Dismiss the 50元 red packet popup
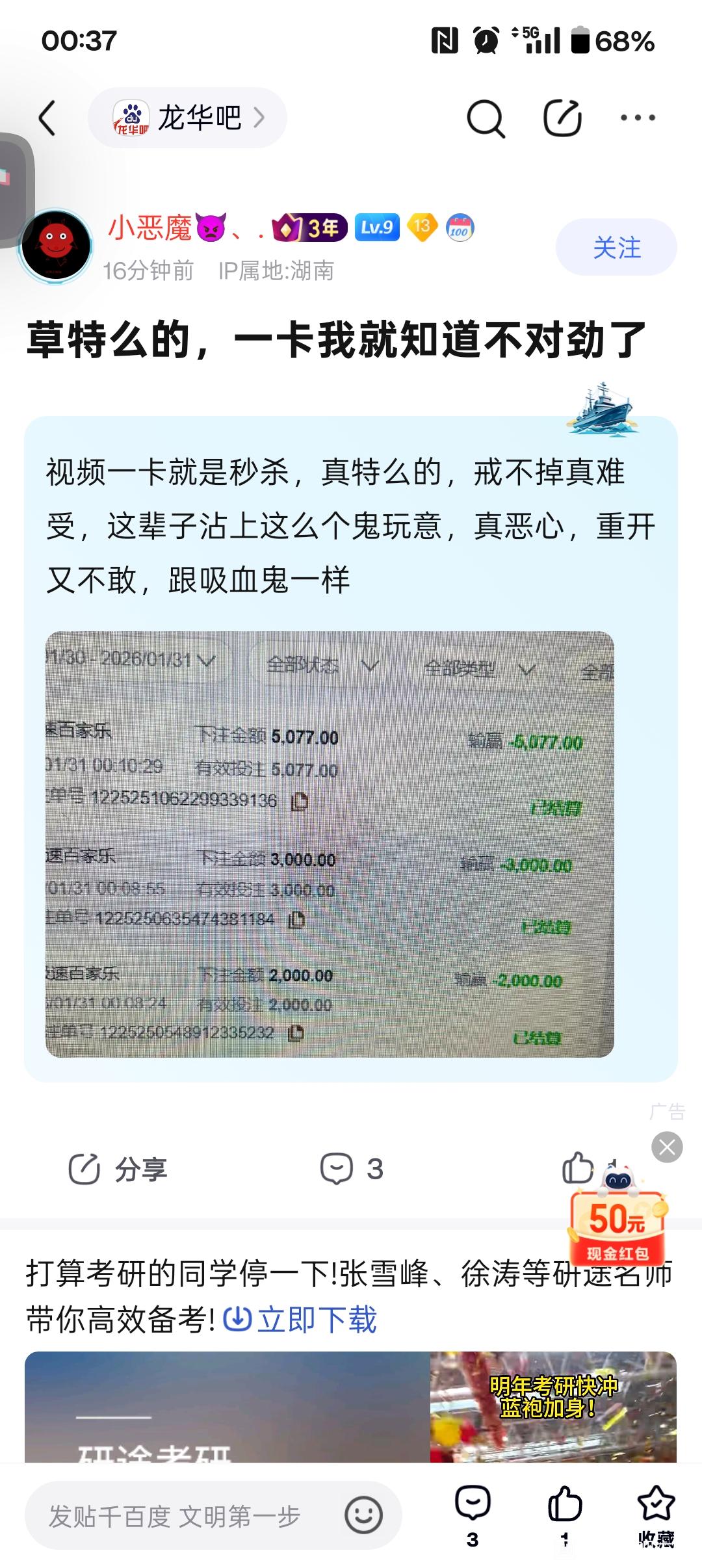The image size is (702, 1568). [x=667, y=1147]
